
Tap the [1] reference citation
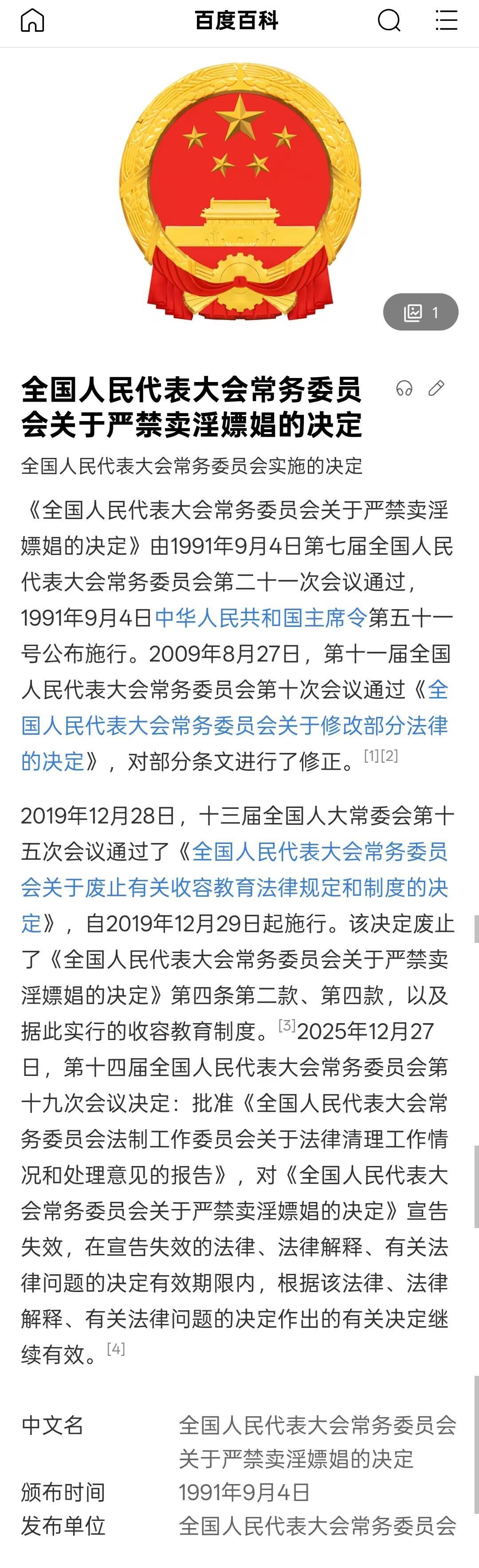[372, 756]
